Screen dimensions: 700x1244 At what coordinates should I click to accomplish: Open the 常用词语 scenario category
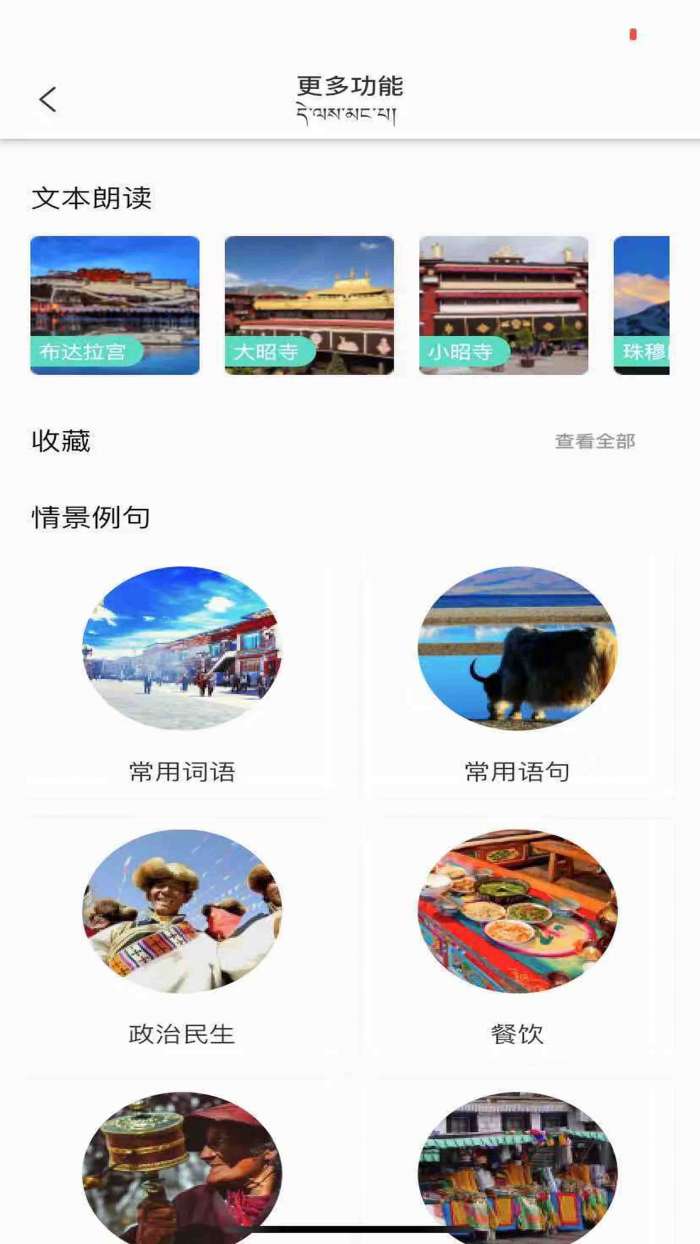182,675
